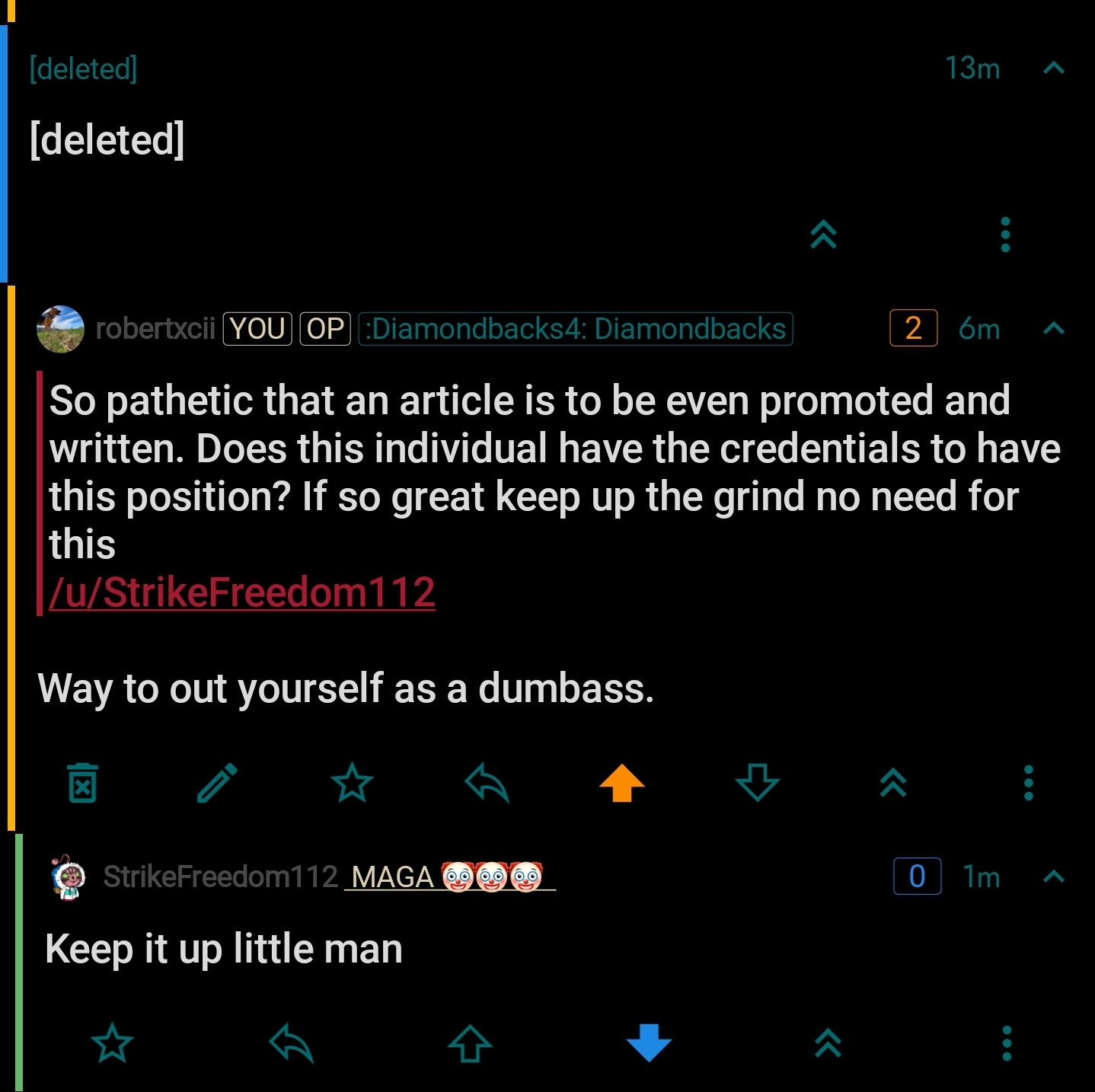Collapse the deleted comment thread
1095x1092 pixels.
point(1053,69)
